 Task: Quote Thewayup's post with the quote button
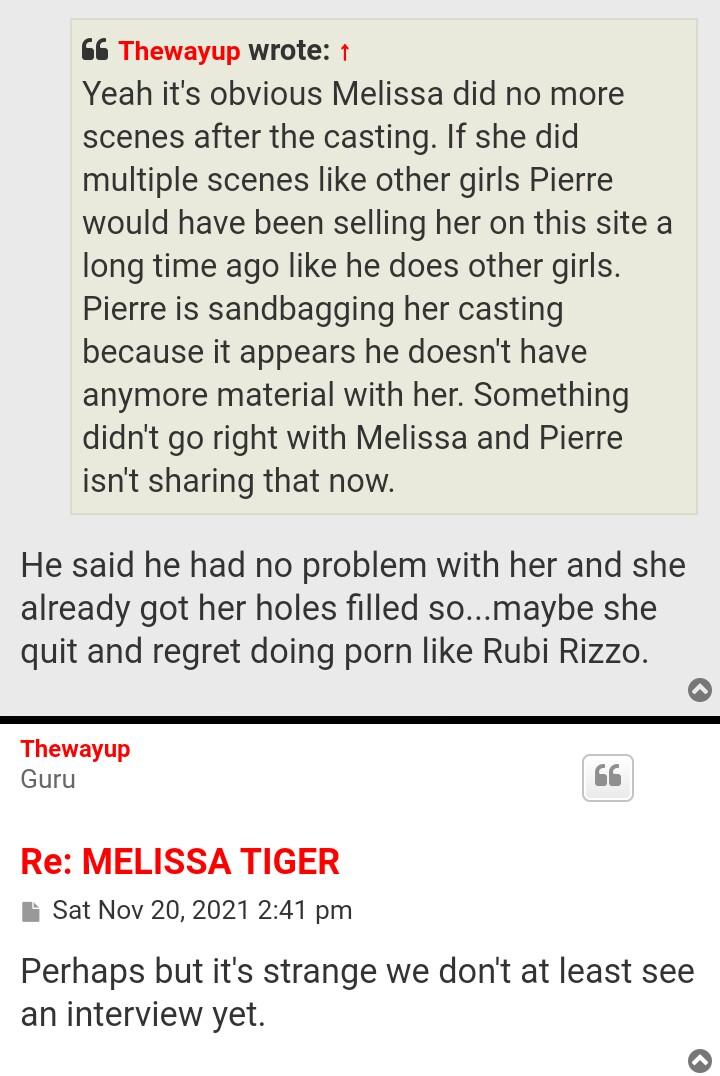[x=607, y=776]
